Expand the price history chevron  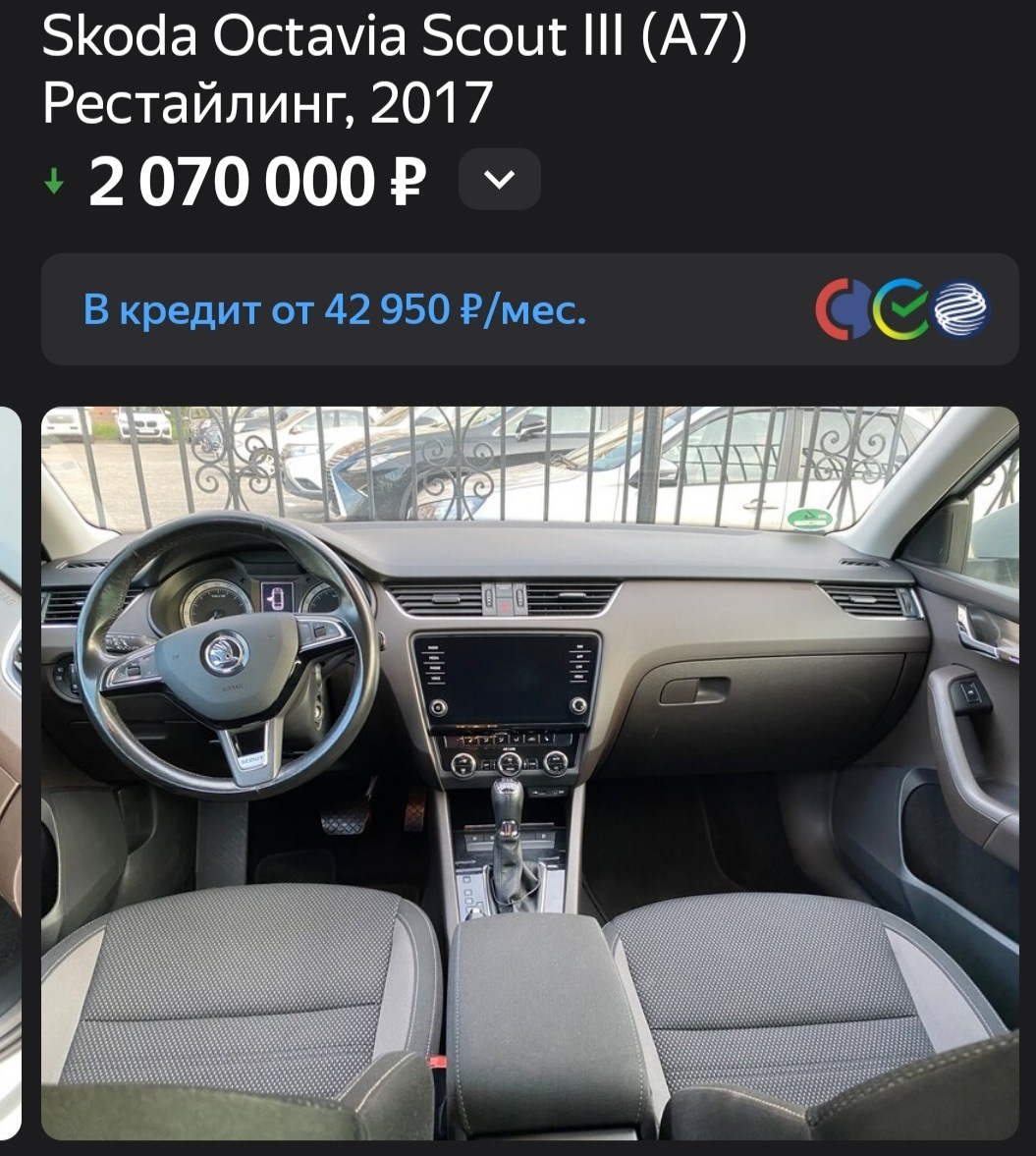click(x=500, y=180)
